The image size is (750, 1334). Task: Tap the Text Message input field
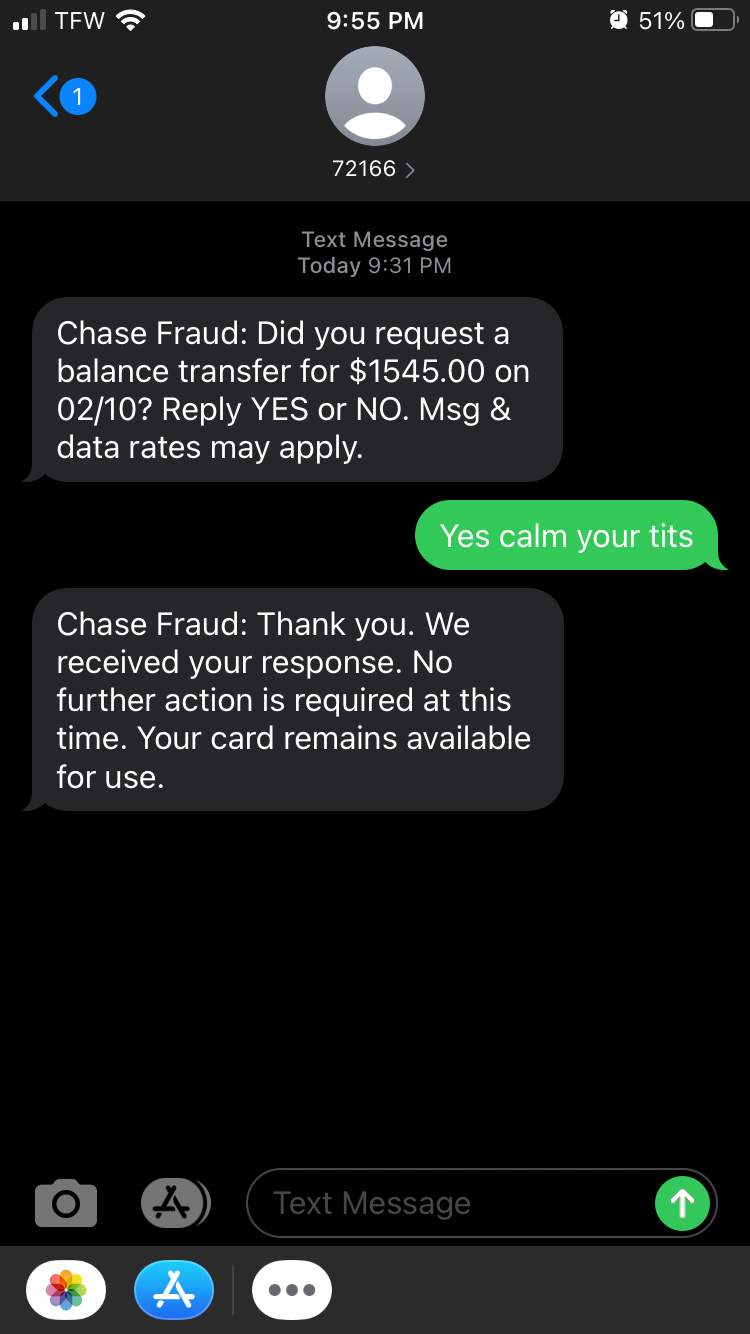coord(450,1203)
